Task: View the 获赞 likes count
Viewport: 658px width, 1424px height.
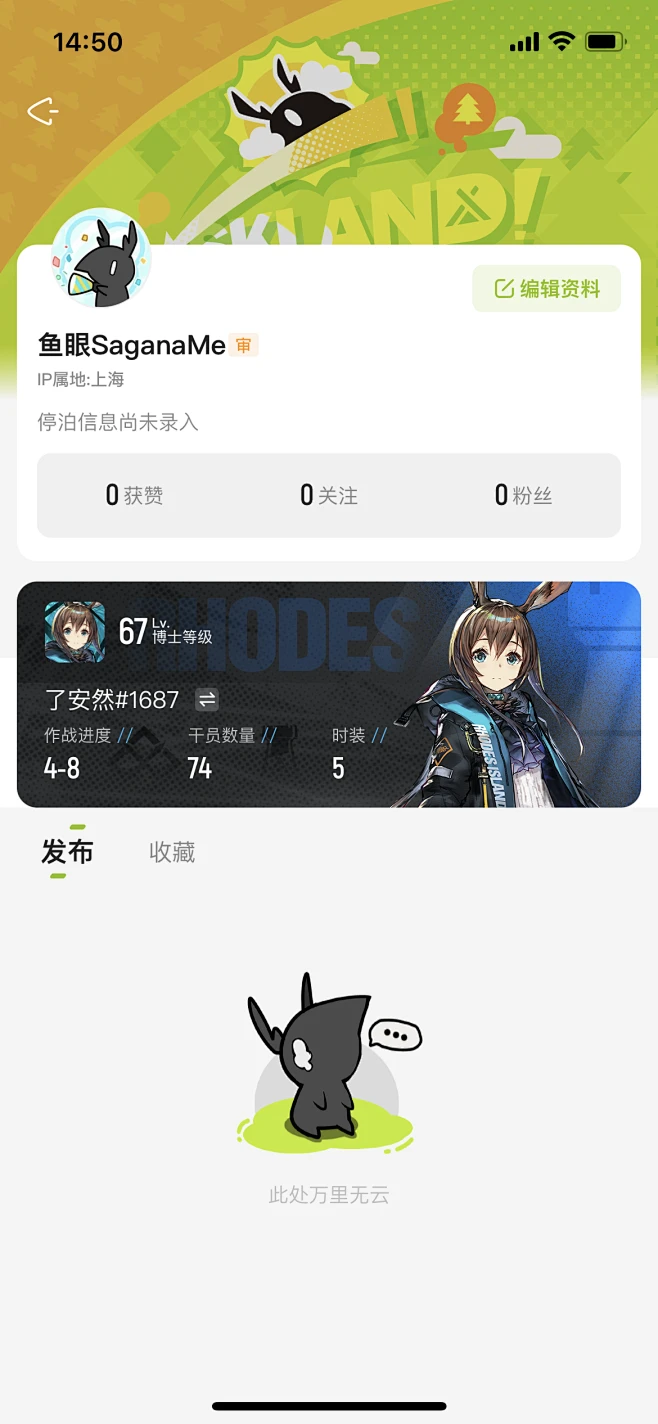Action: tap(134, 495)
